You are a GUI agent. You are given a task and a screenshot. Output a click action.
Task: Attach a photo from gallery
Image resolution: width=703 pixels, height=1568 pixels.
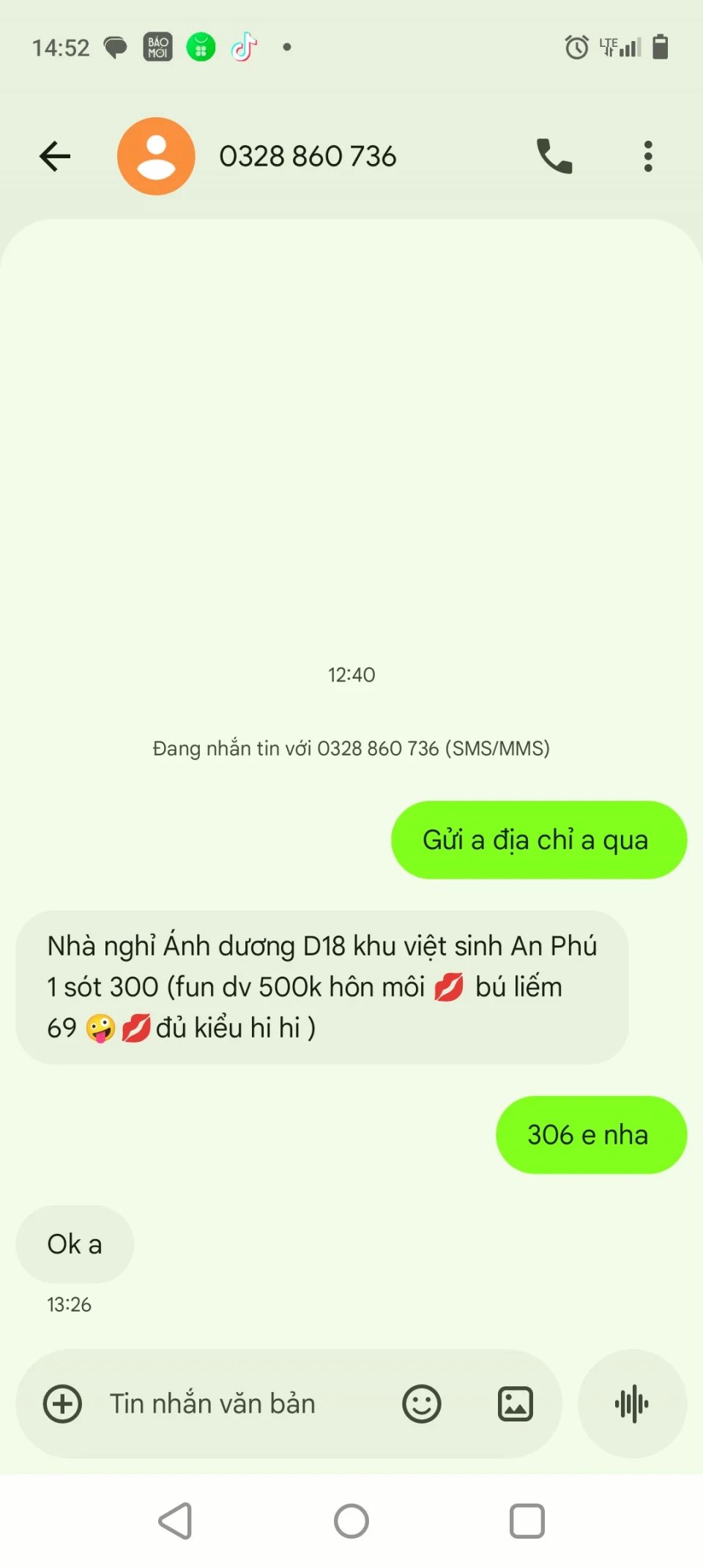516,1404
